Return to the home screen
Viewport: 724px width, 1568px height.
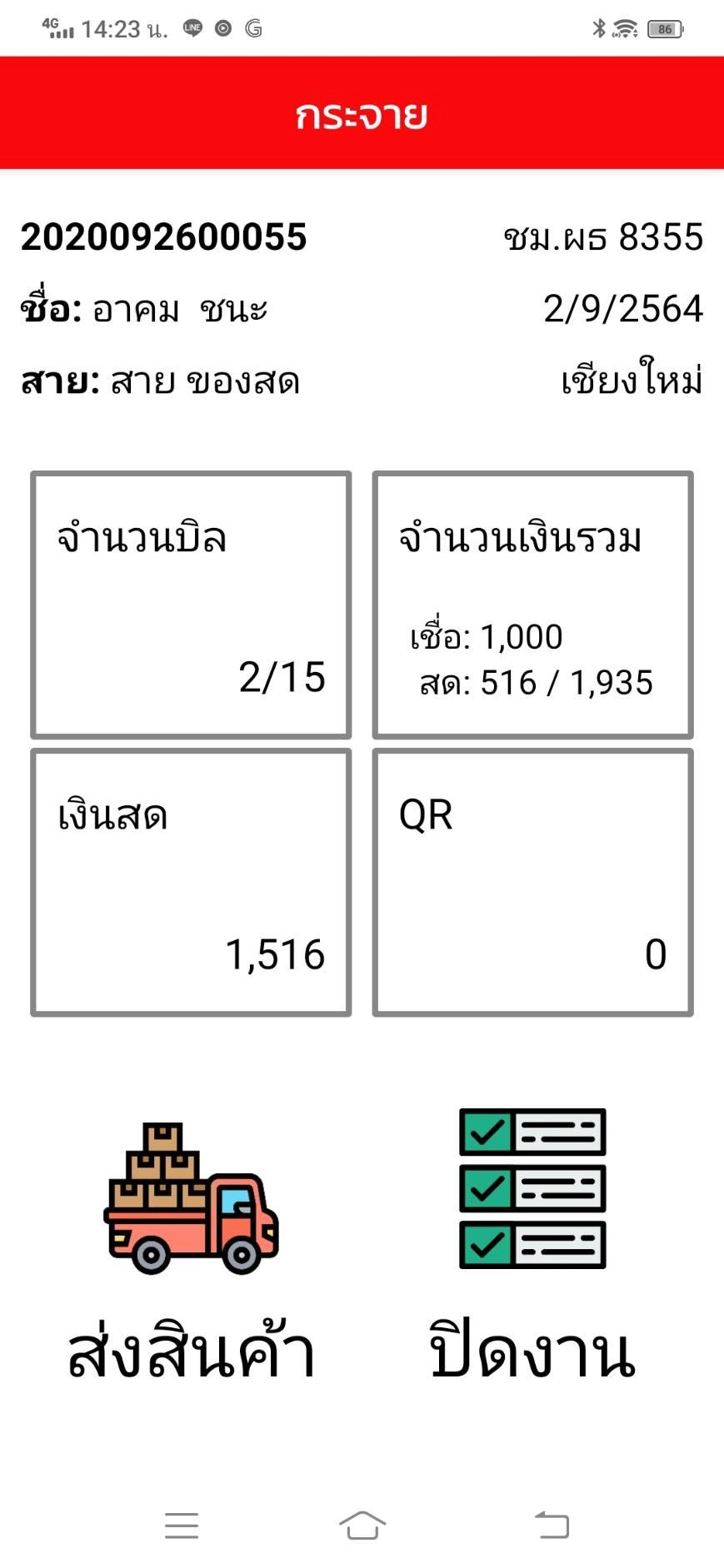[362, 1525]
